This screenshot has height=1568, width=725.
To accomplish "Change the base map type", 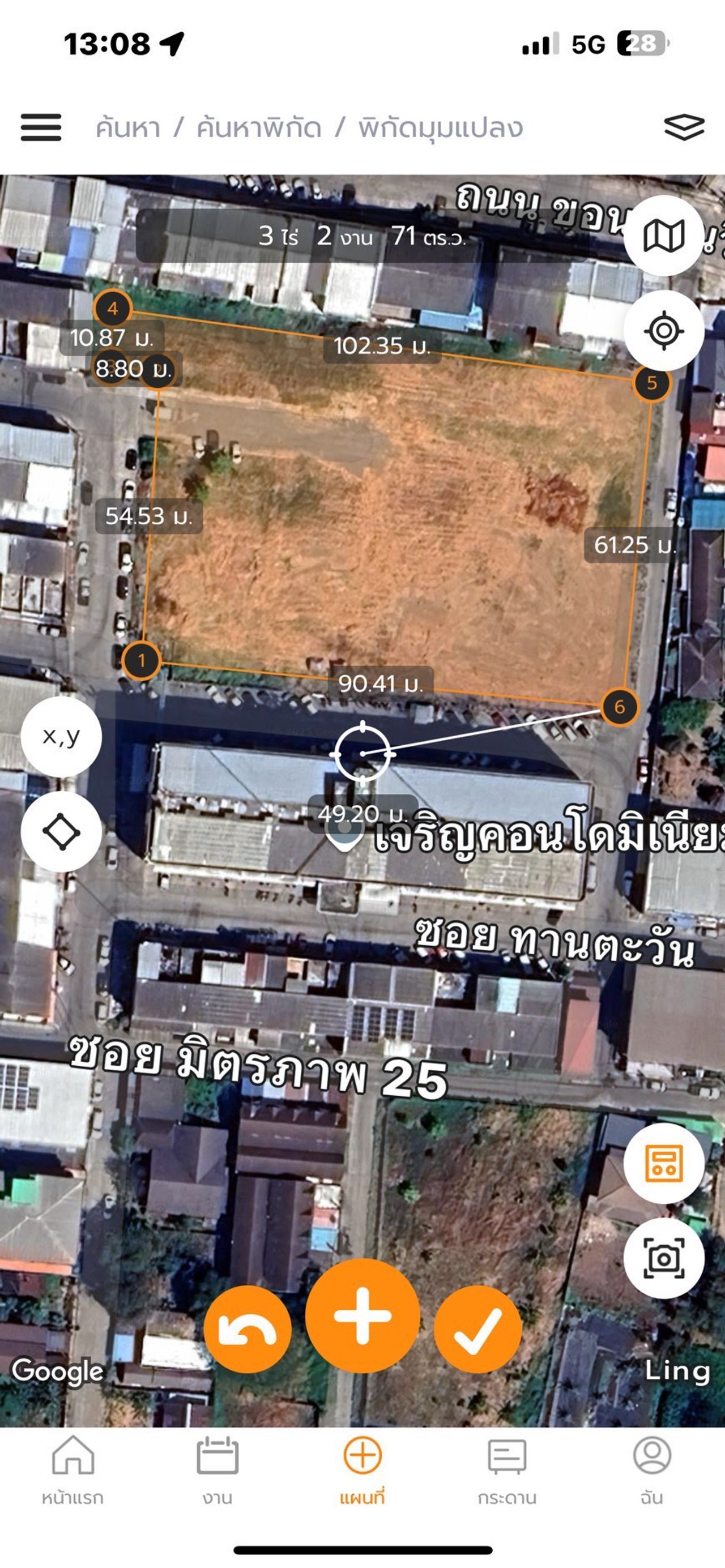I will pos(663,236).
